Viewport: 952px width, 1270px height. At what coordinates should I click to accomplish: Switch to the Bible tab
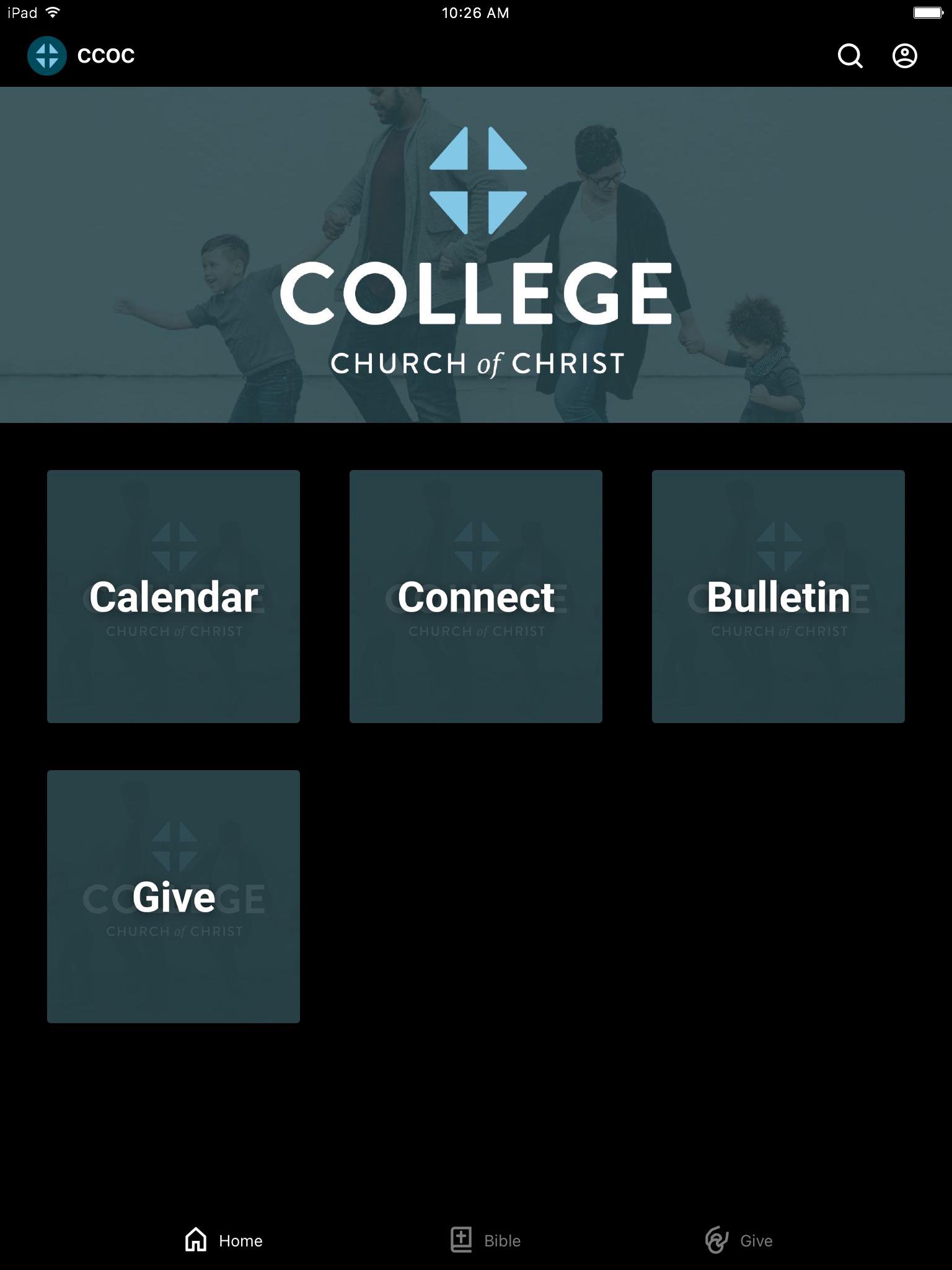point(485,1240)
